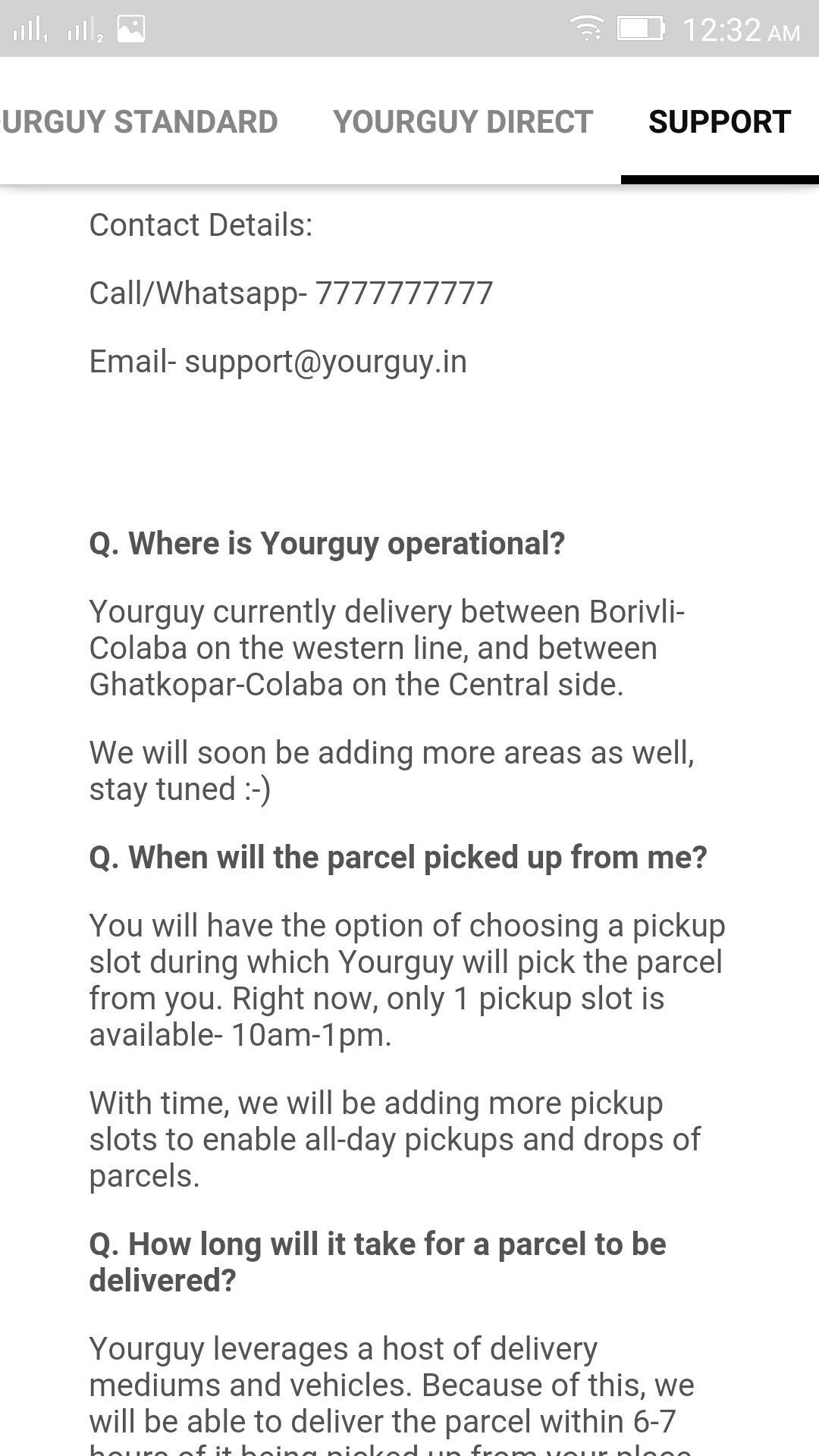Switch to the YOURGUY STANDARD tab
Screen dimensions: 819x1456
coord(139,121)
